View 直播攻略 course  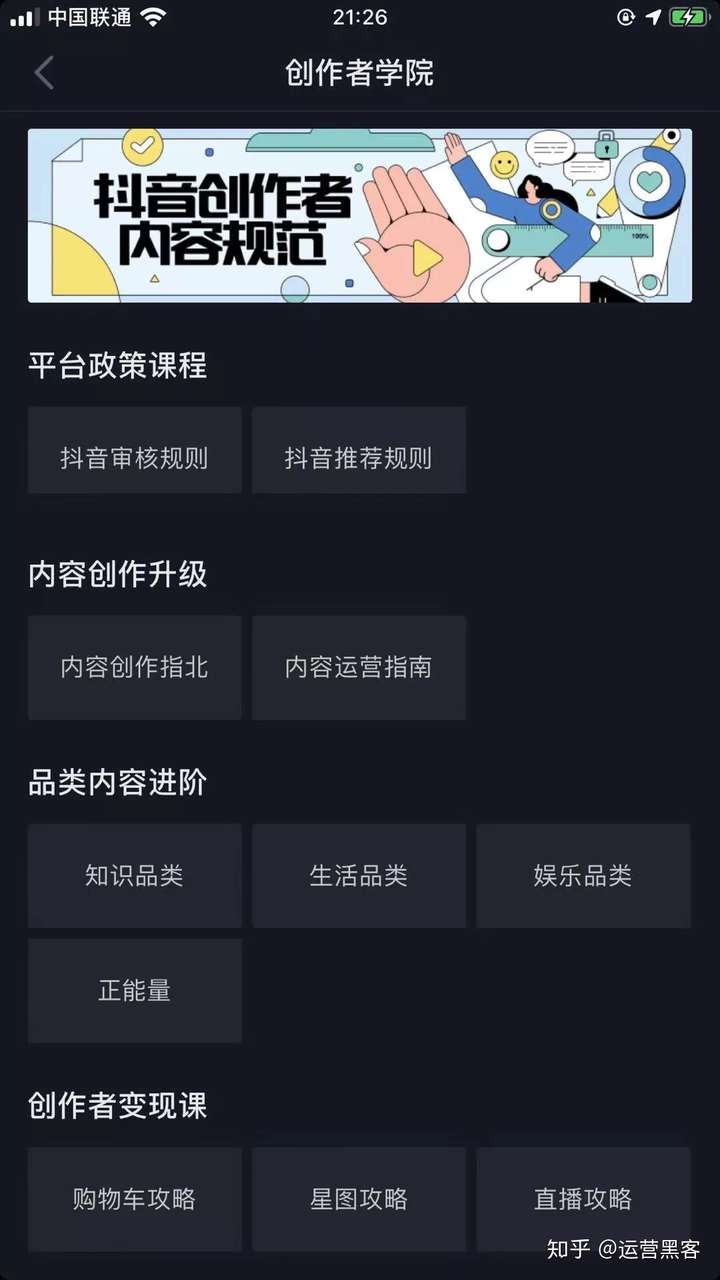click(x=583, y=1198)
